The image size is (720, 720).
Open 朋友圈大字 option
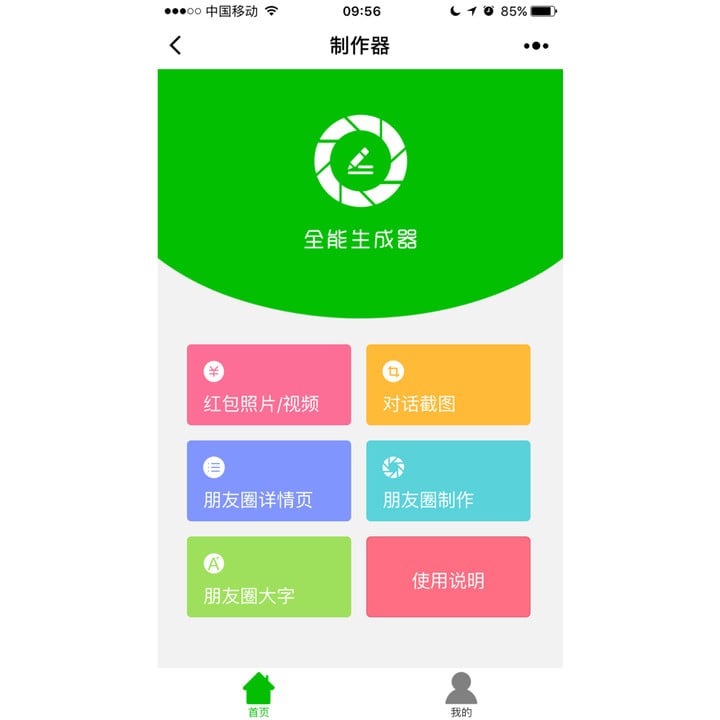tap(269, 577)
